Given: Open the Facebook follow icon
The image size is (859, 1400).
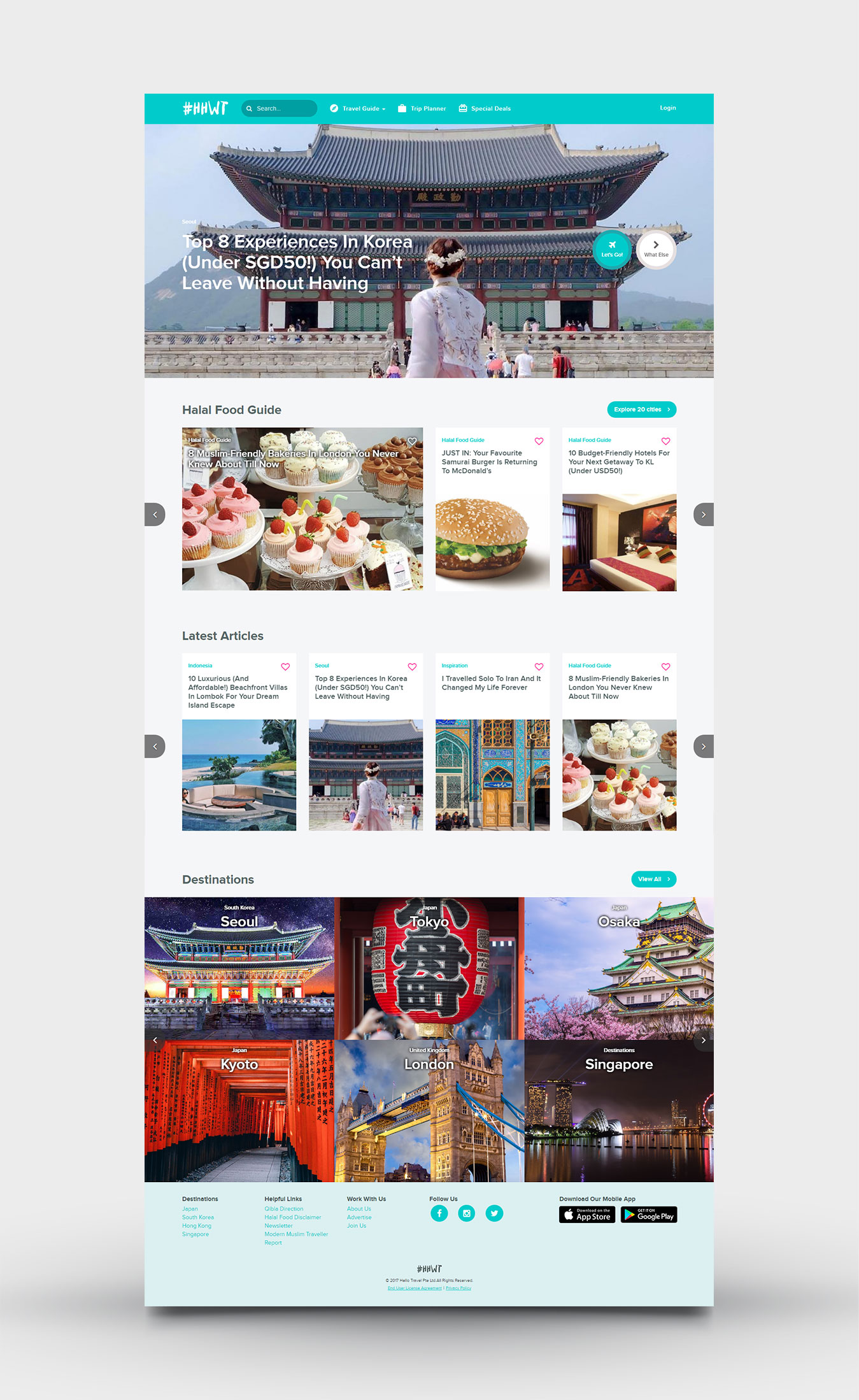Looking at the screenshot, I should pos(439,1213).
